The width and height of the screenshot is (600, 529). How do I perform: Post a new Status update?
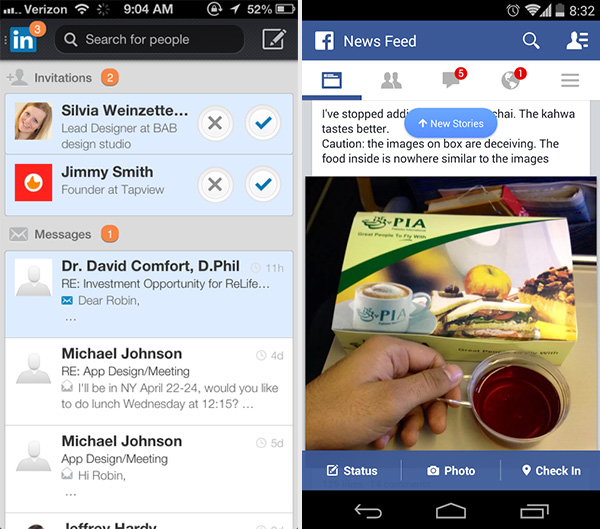(x=352, y=471)
